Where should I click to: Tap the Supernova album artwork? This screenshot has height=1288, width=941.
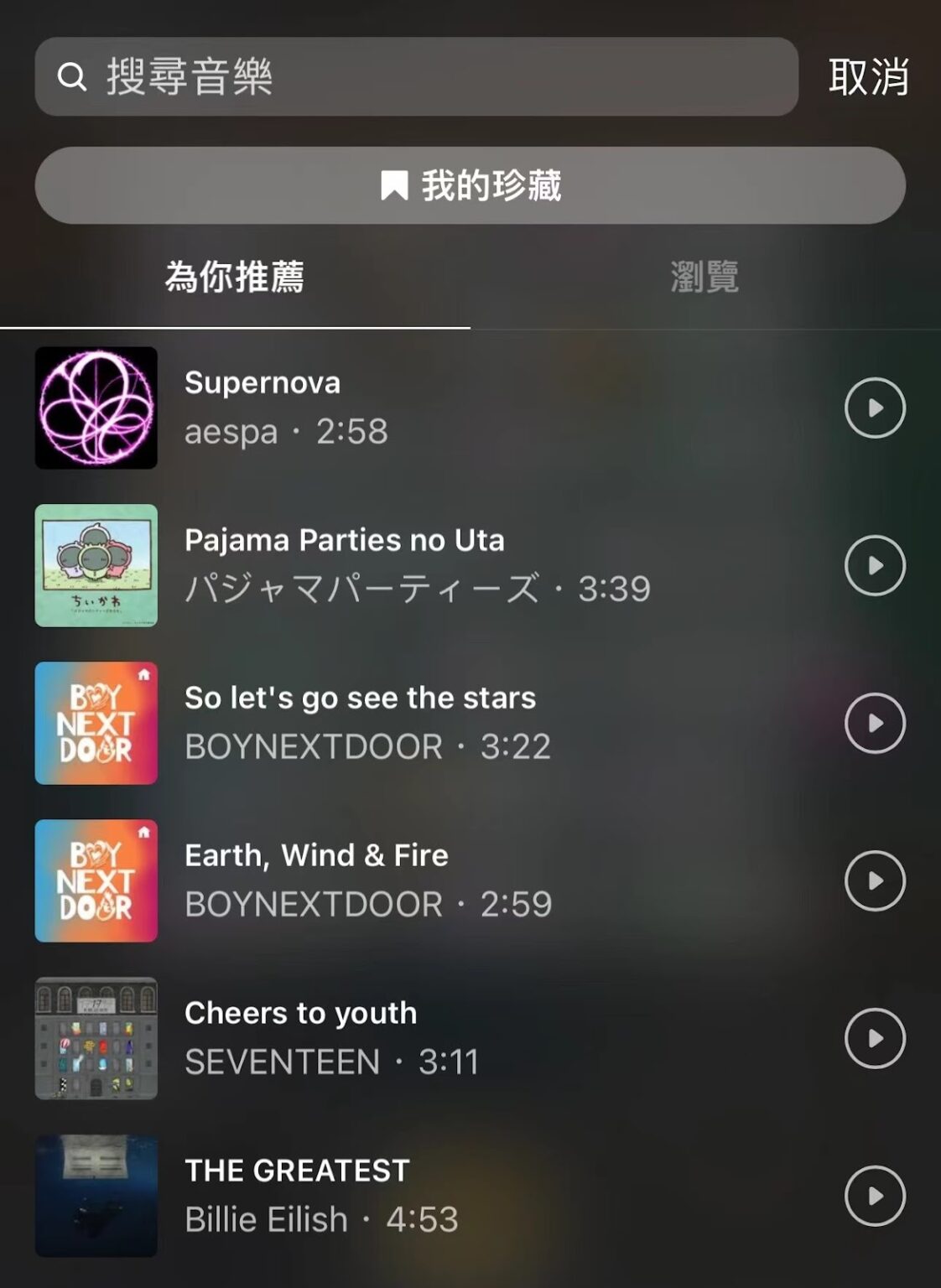95,408
